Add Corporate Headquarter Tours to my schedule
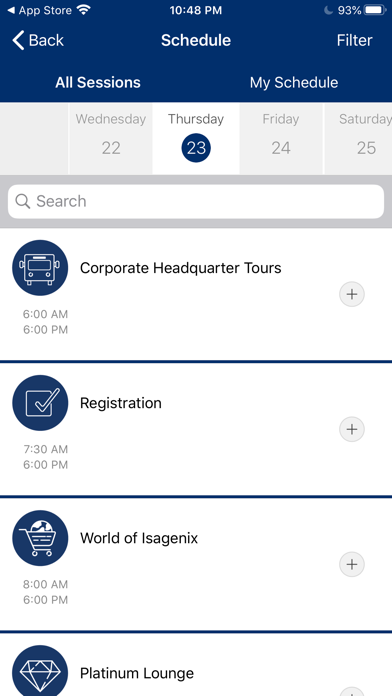The height and width of the screenshot is (696, 392). [x=352, y=294]
